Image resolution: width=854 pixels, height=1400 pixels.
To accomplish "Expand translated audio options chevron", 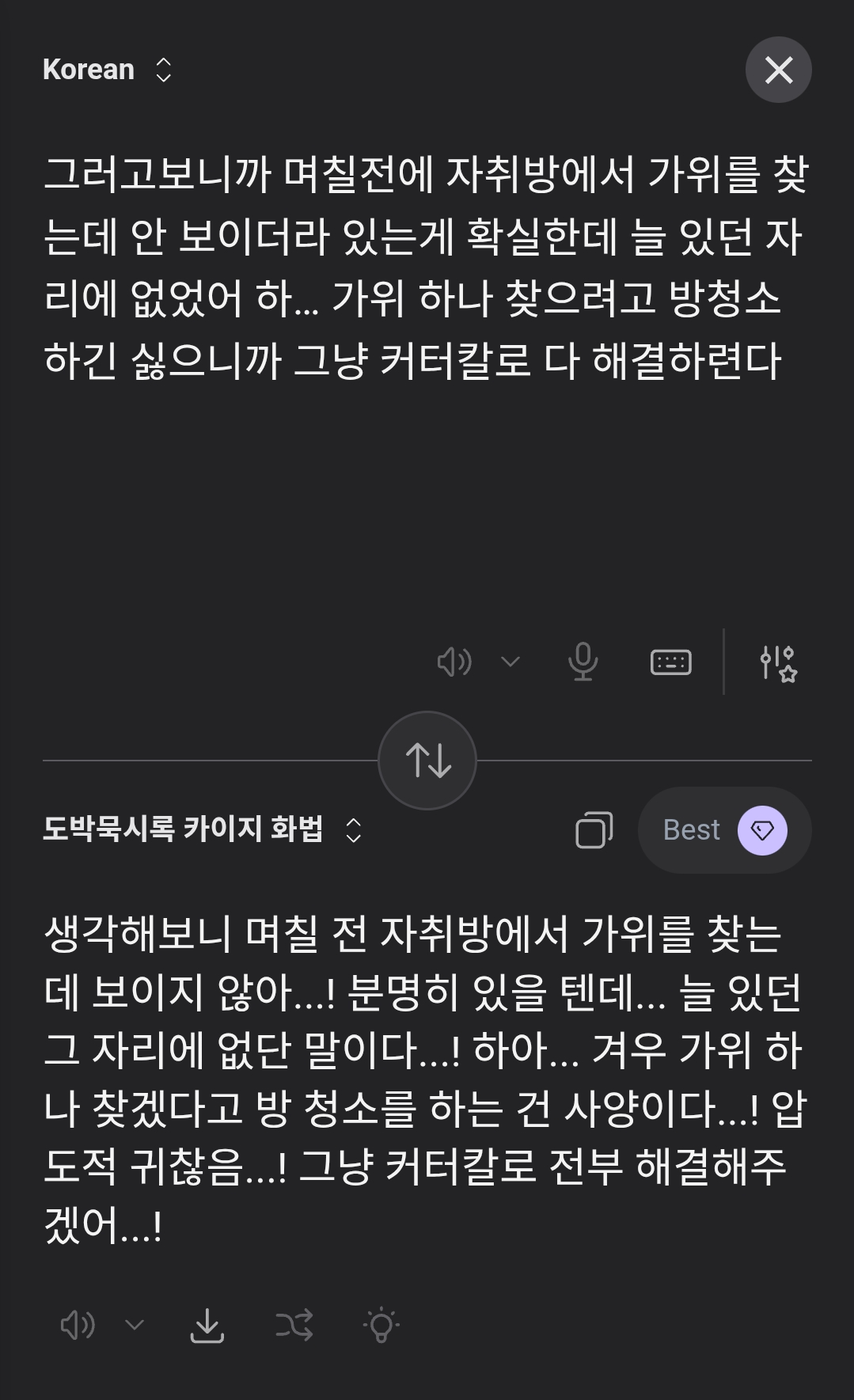I will click(135, 1325).
